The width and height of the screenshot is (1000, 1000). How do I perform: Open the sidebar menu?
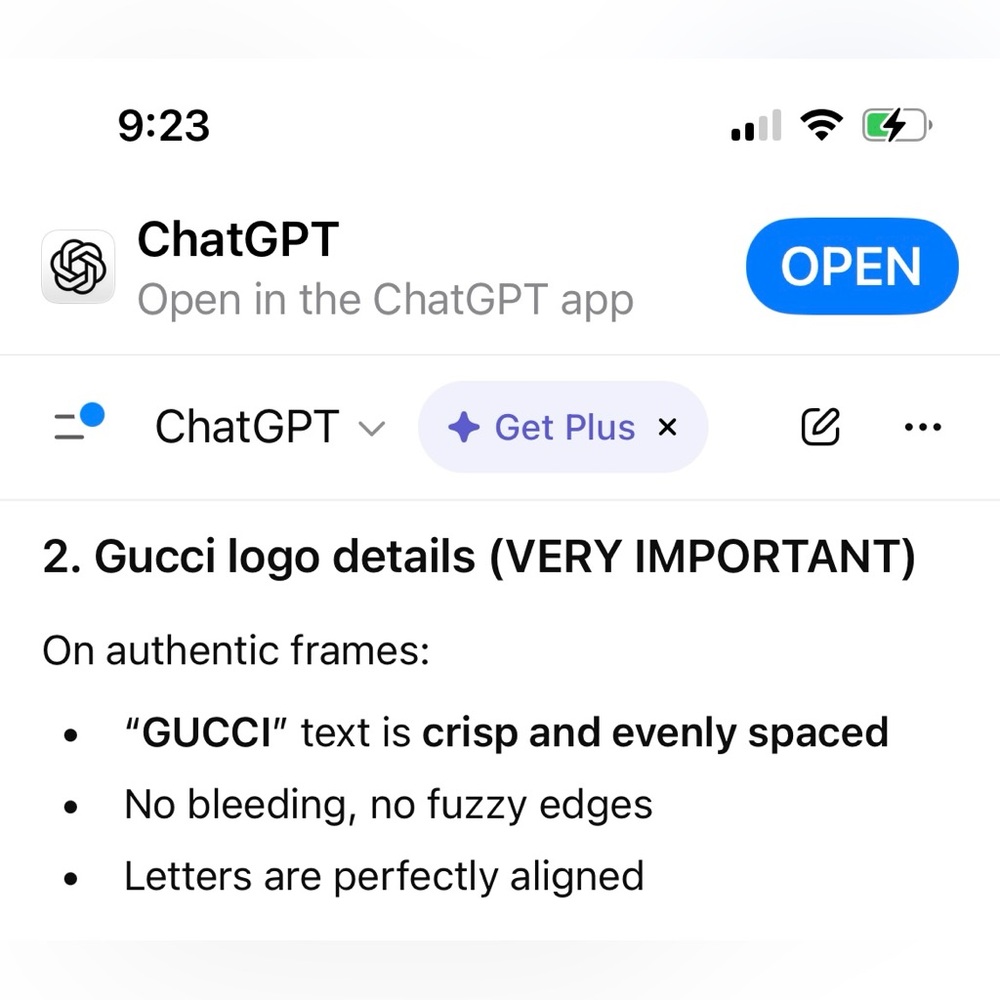click(78, 424)
